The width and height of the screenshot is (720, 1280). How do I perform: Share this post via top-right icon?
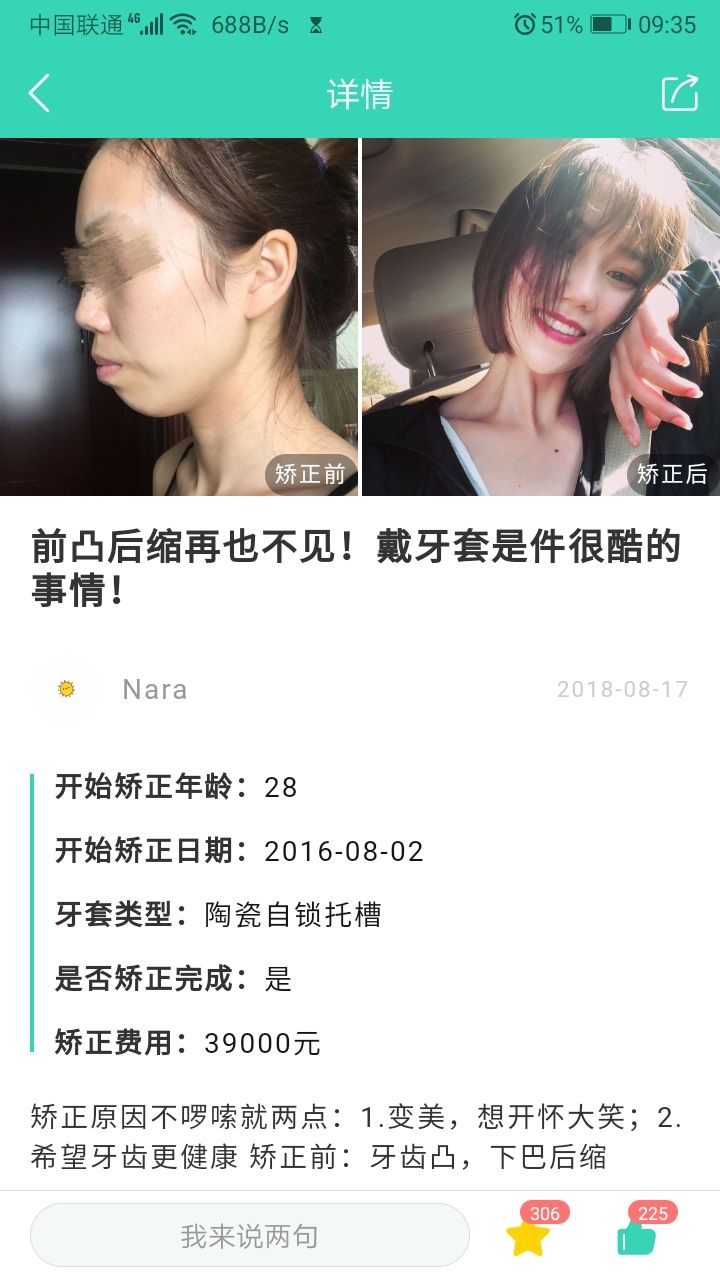point(680,94)
